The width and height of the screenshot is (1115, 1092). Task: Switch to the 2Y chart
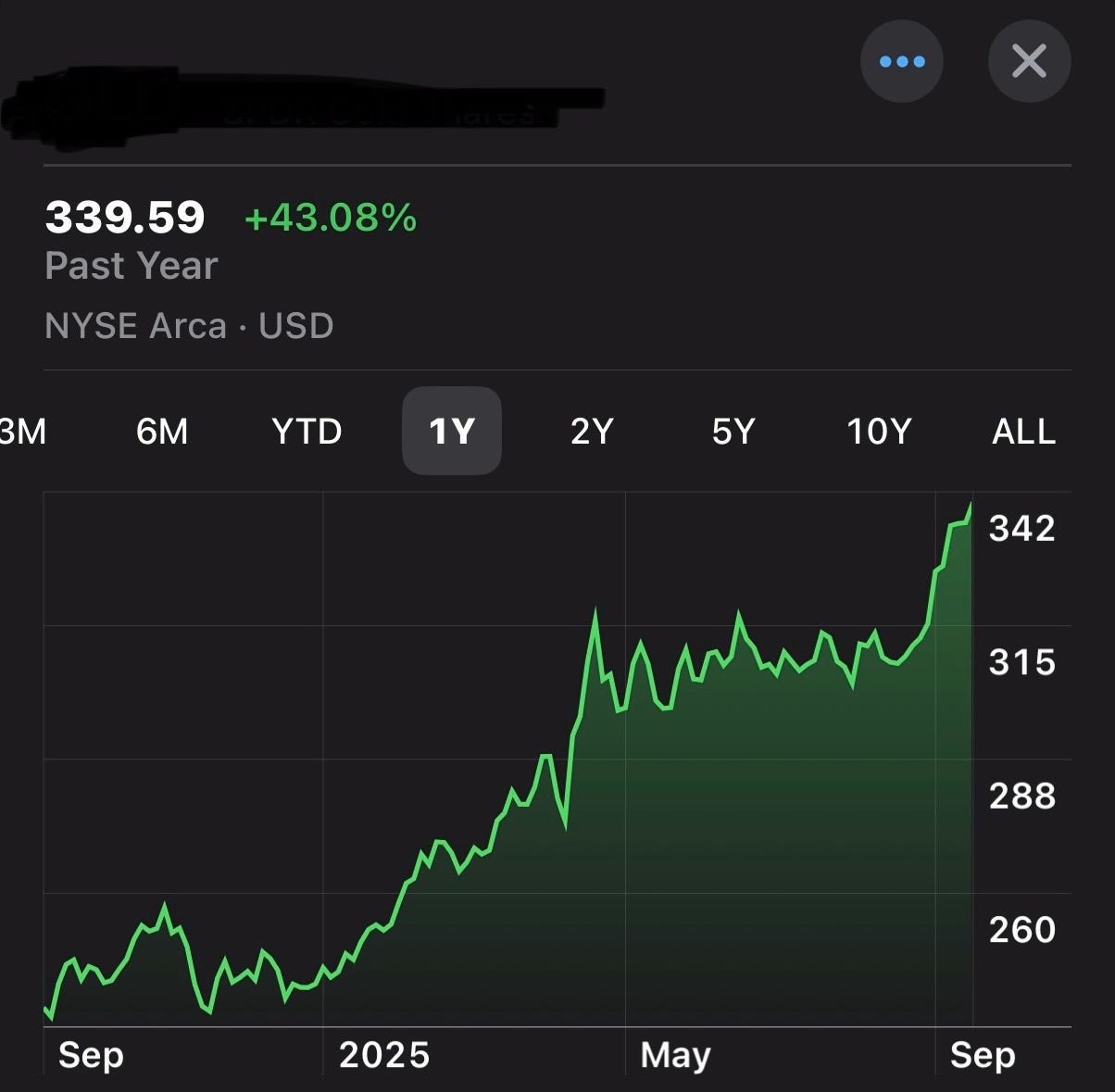point(592,432)
